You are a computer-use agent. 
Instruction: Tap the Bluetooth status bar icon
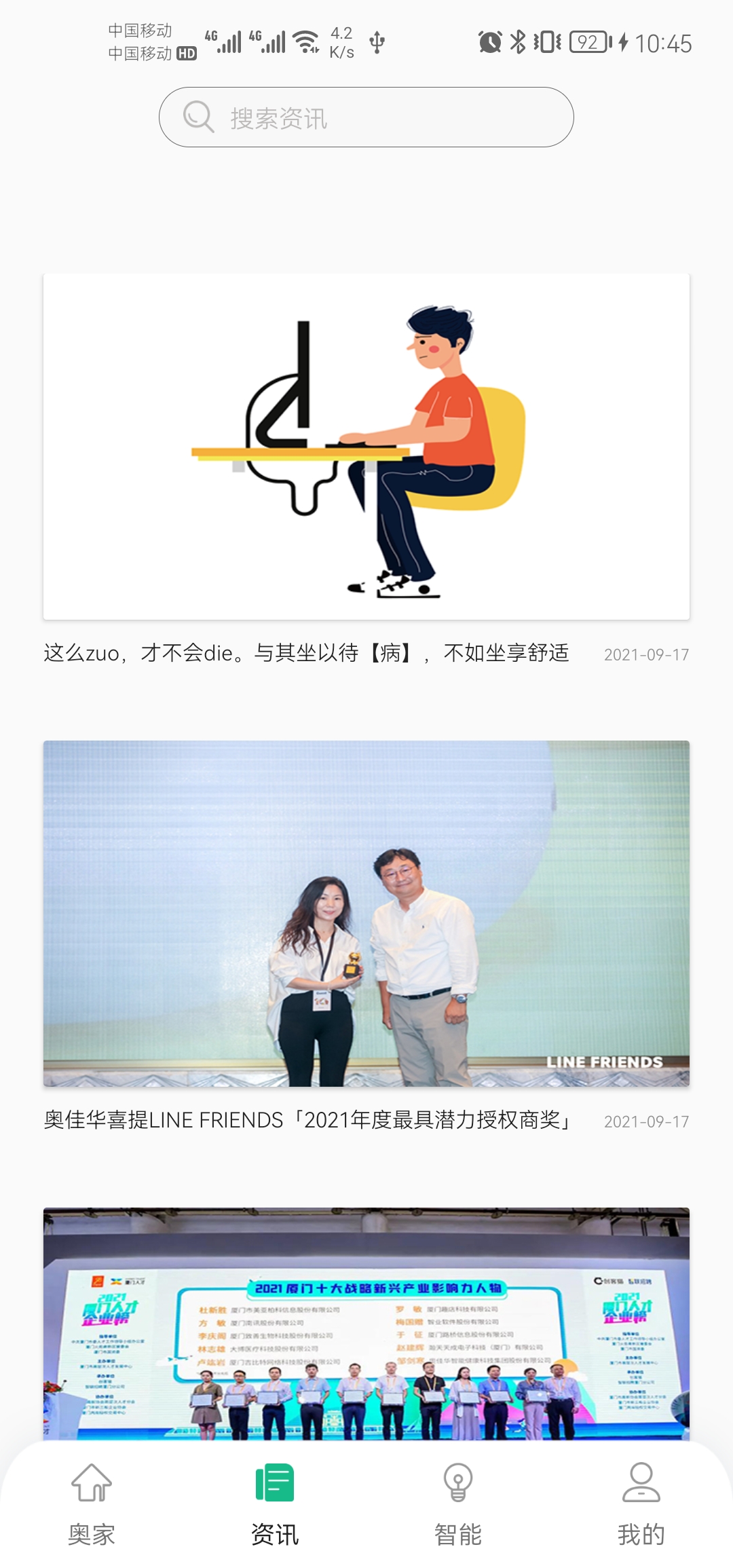(517, 41)
